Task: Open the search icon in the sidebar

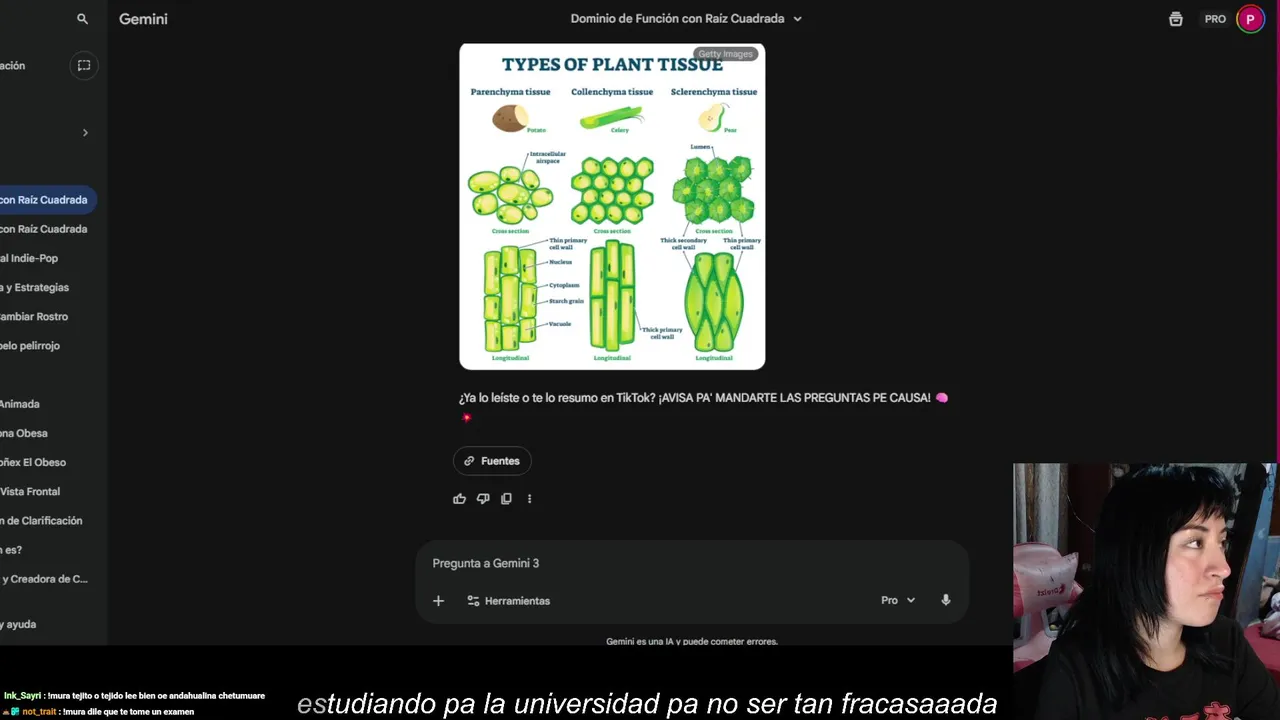Action: 82,19
